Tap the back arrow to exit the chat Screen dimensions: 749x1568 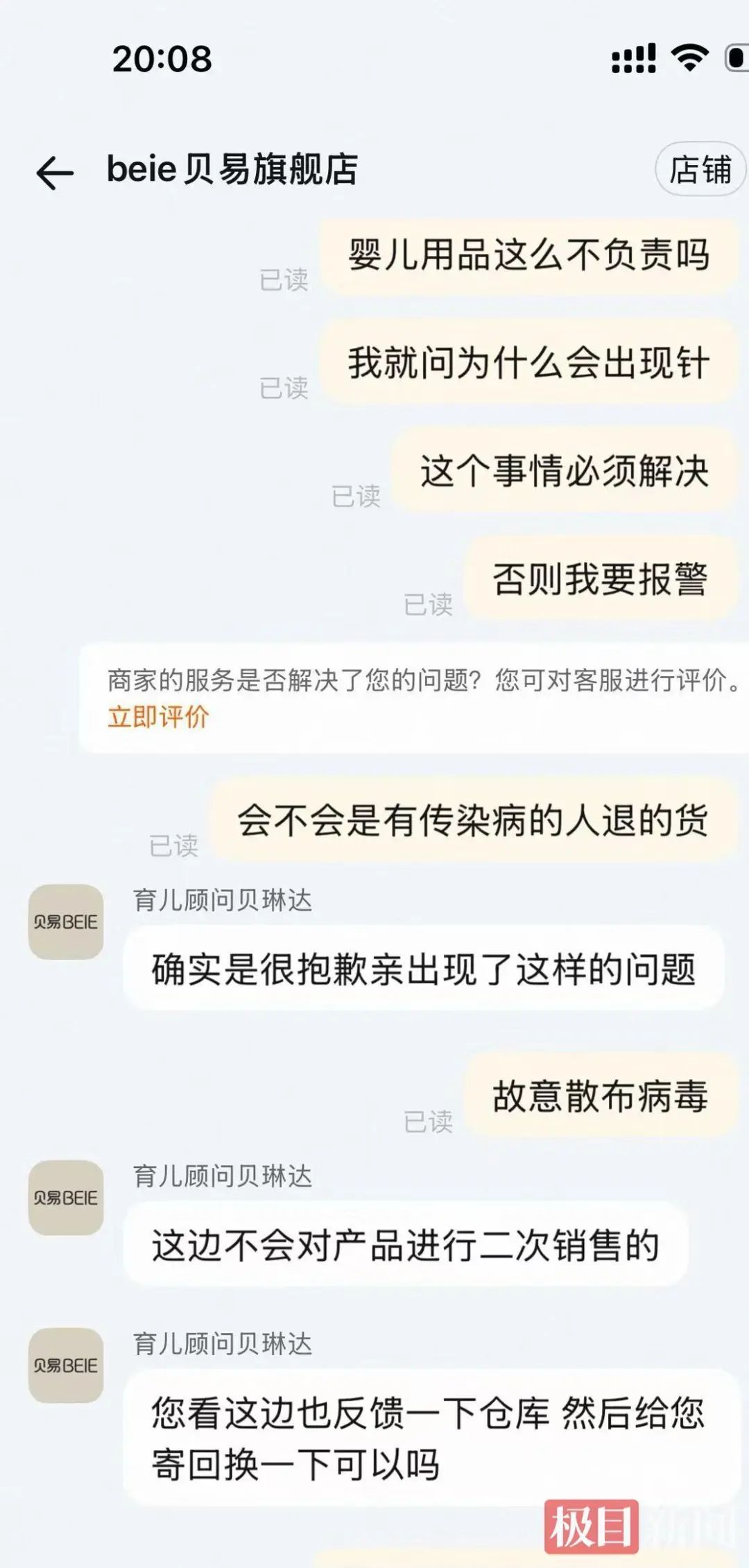pyautogui.click(x=54, y=171)
